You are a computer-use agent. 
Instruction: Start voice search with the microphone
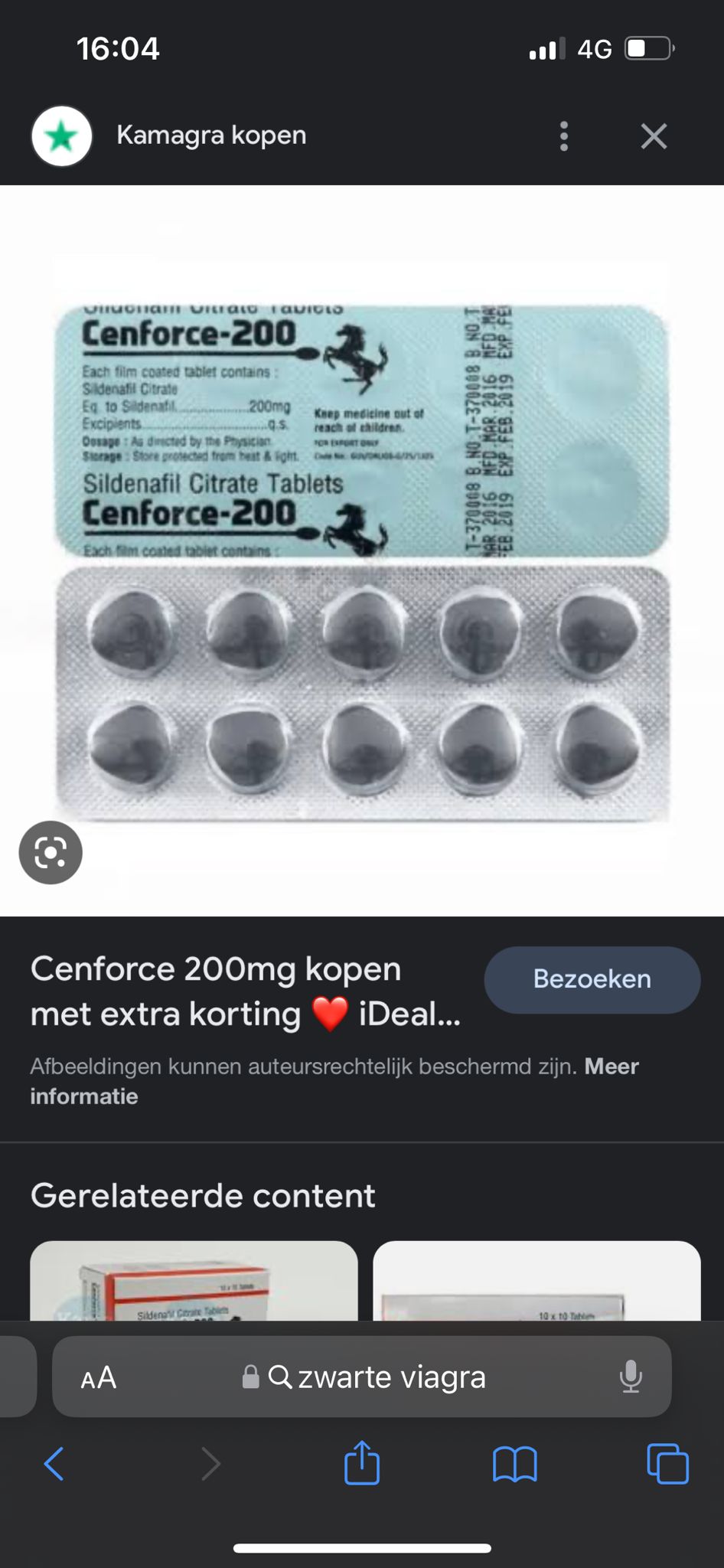click(631, 1377)
